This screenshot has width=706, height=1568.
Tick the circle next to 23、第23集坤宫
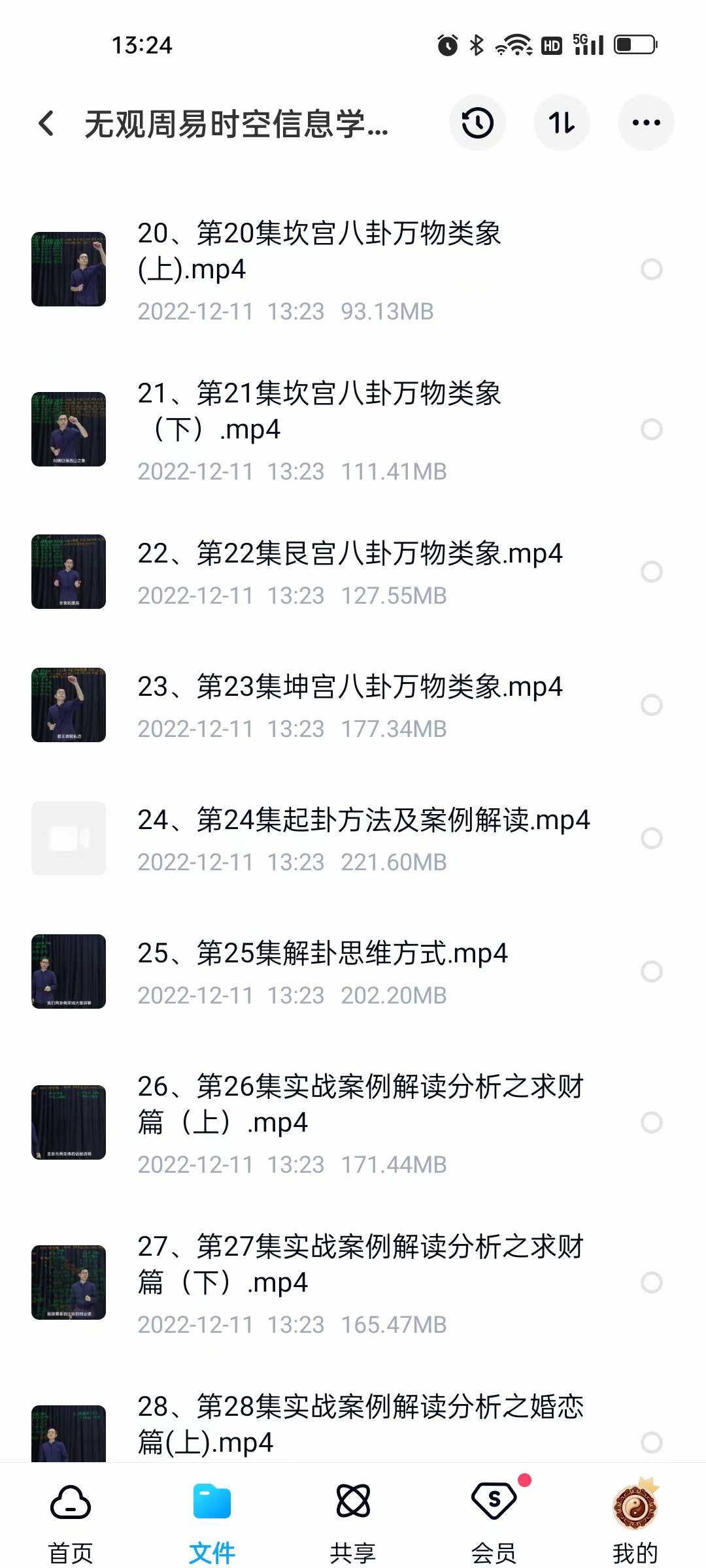coord(651,705)
